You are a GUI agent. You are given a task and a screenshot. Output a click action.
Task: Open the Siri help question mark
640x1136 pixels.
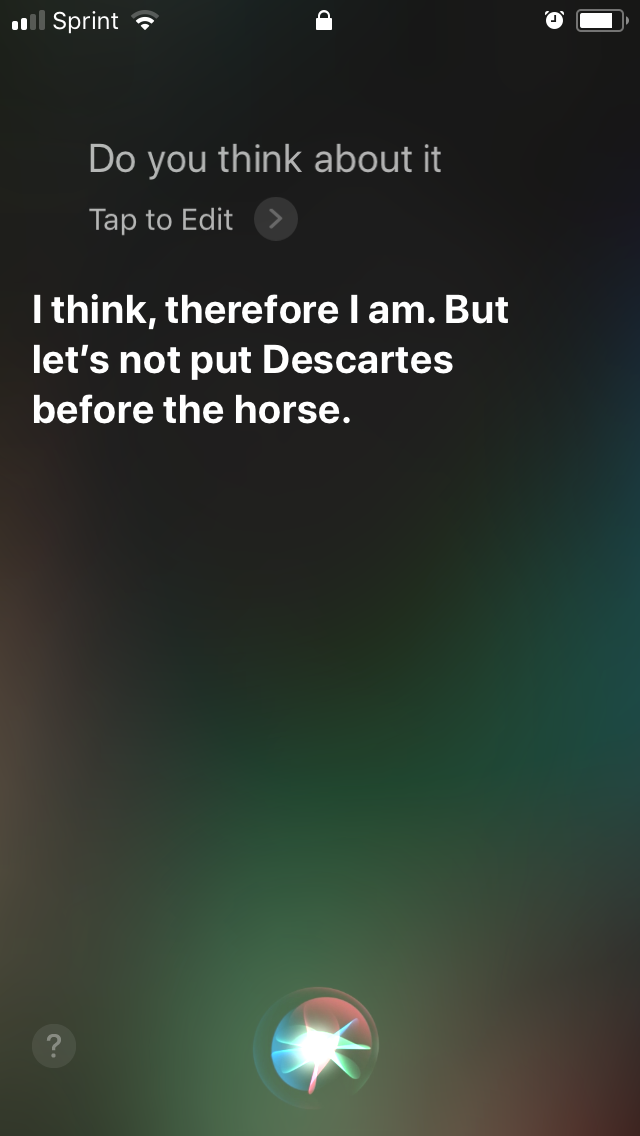coord(54,1045)
